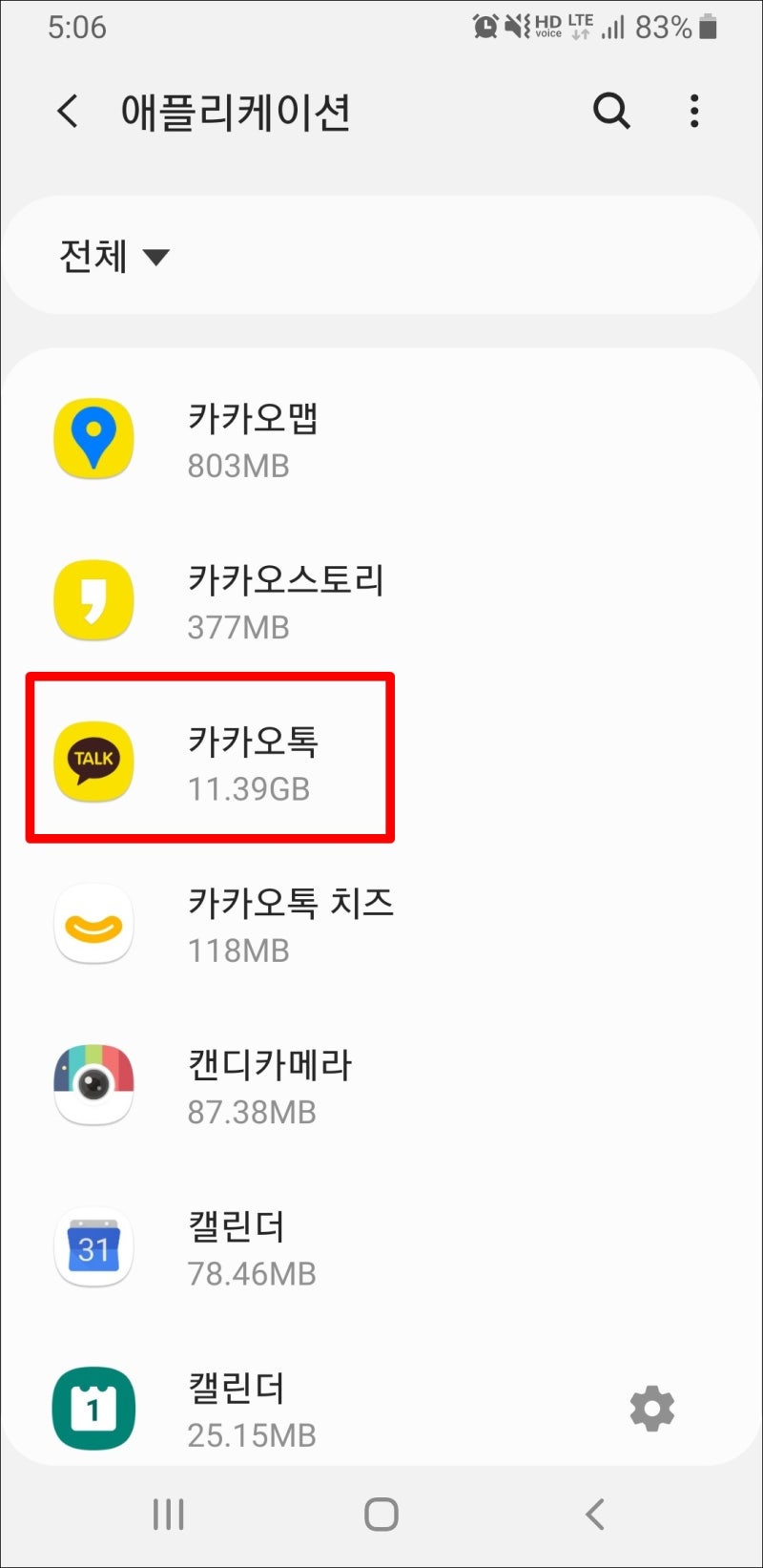The height and width of the screenshot is (1568, 763).
Task: Go back from the 애플리케이션 screen
Action: (68, 112)
